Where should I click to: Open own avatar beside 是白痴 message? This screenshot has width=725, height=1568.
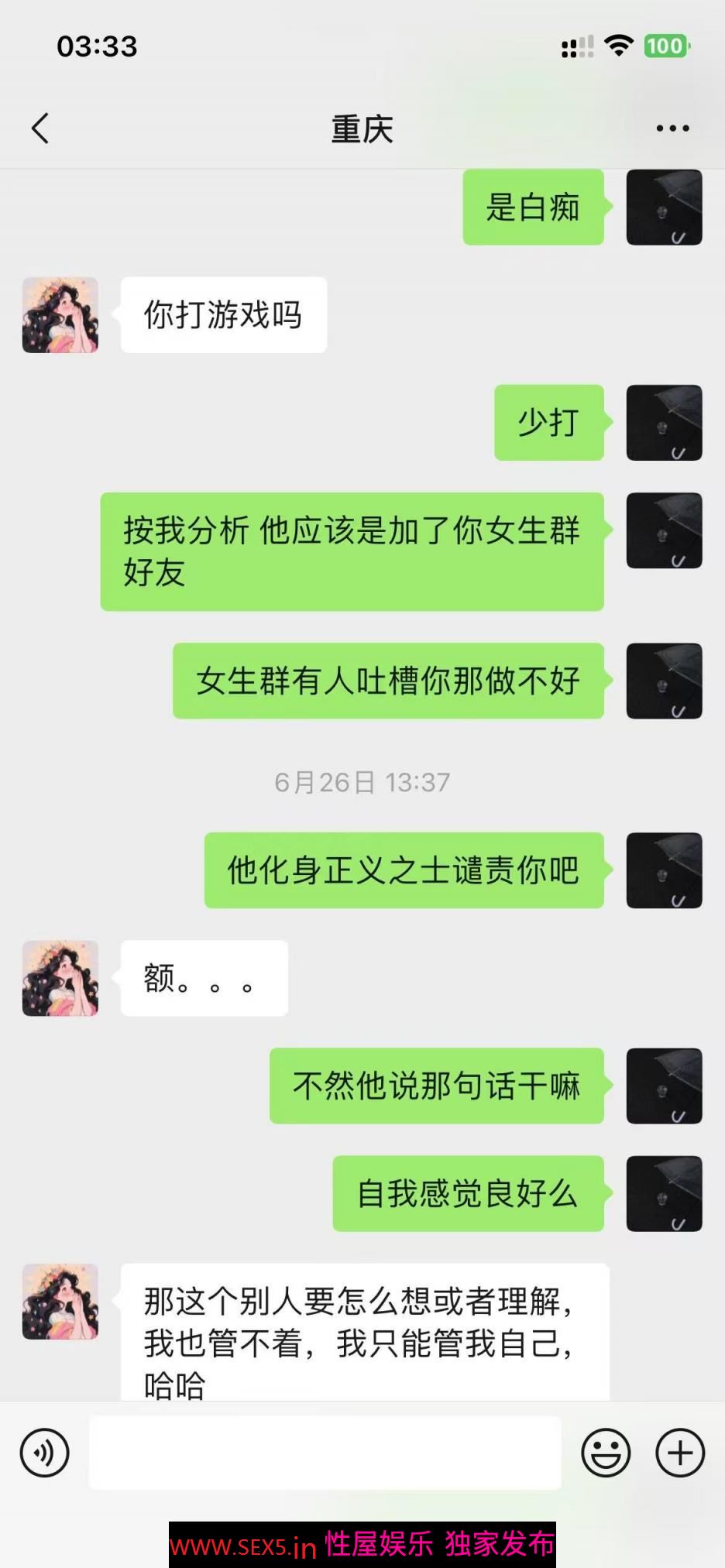tap(664, 208)
